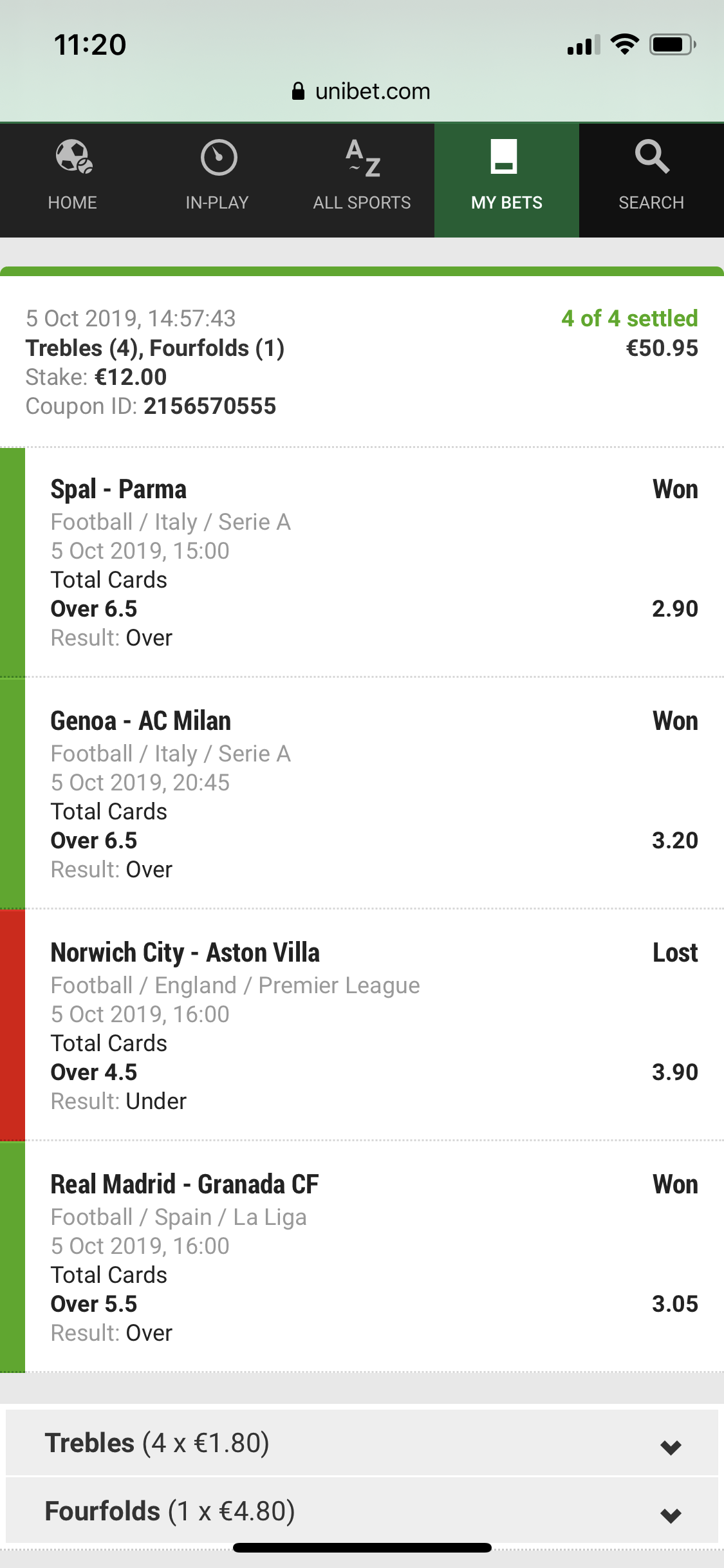Expand the Fourfolds (1 x €4.80) section
This screenshot has height=1568, width=724.
362,1511
